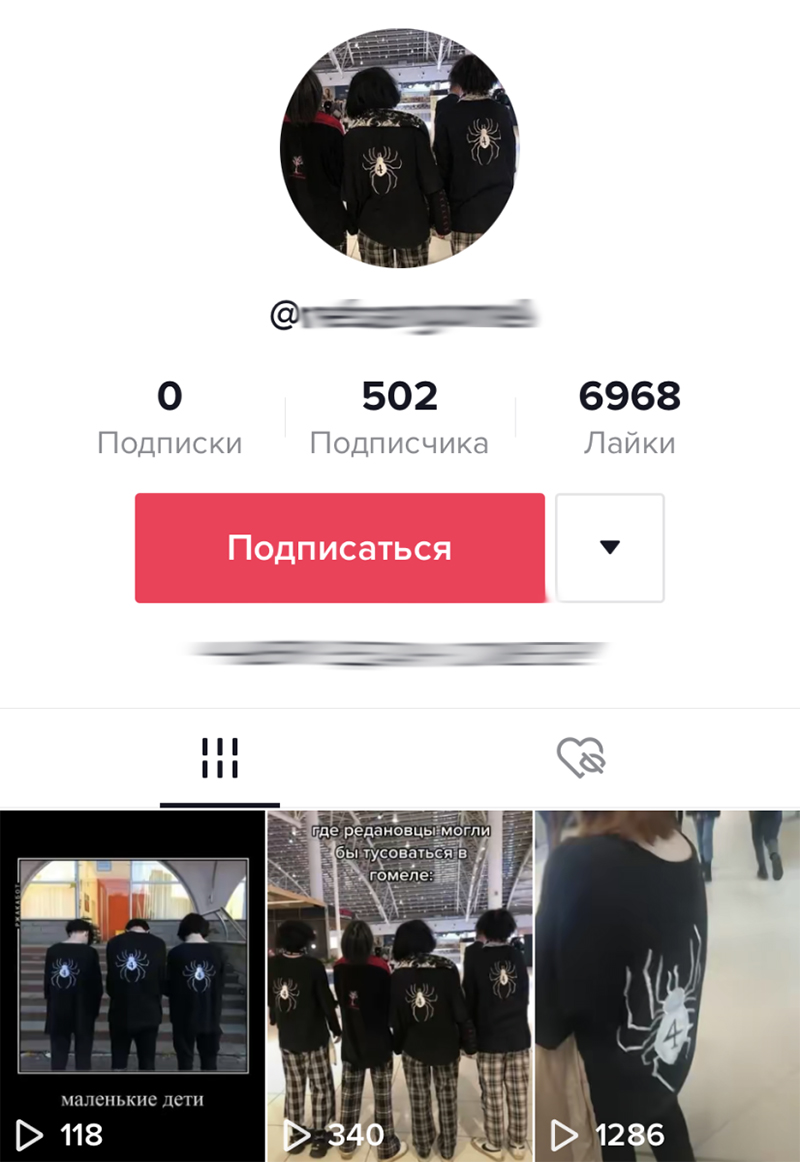Open the video with 1286 views
800x1162 pixels.
(667, 986)
